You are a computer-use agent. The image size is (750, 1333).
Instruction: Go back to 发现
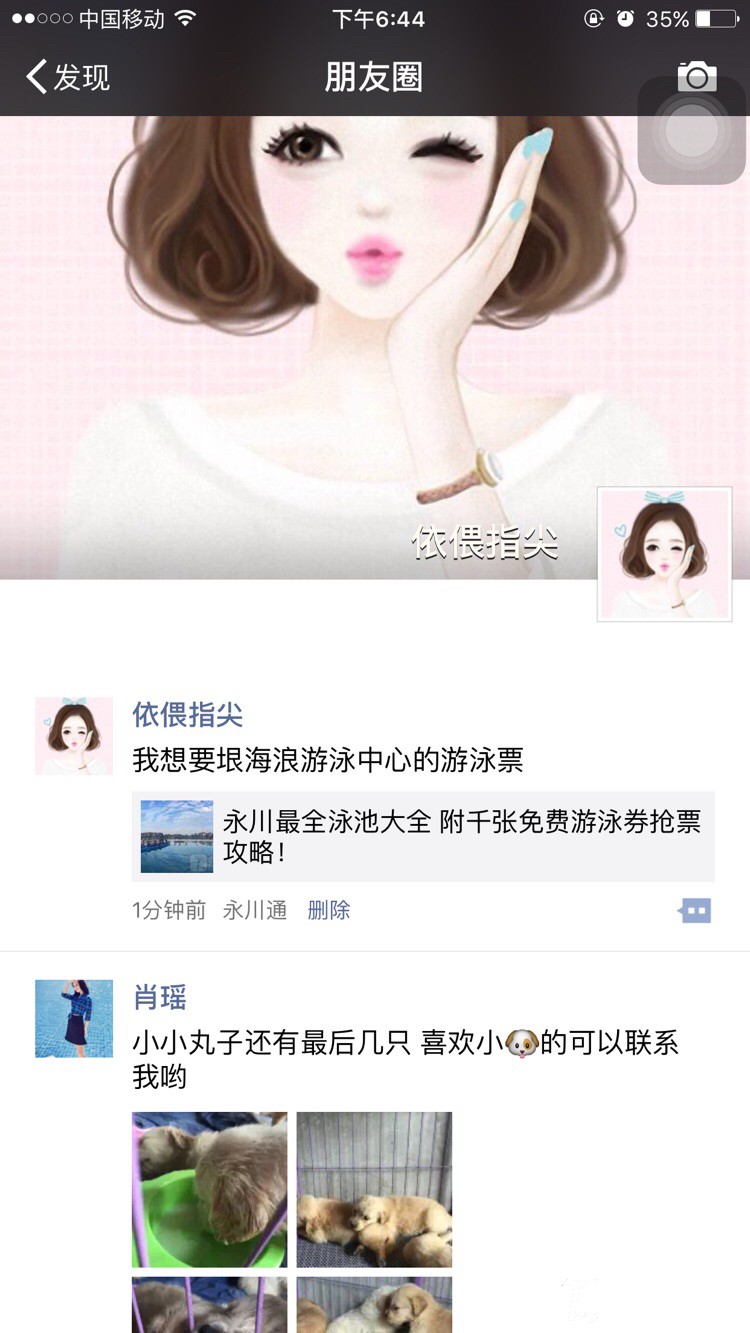coord(68,77)
